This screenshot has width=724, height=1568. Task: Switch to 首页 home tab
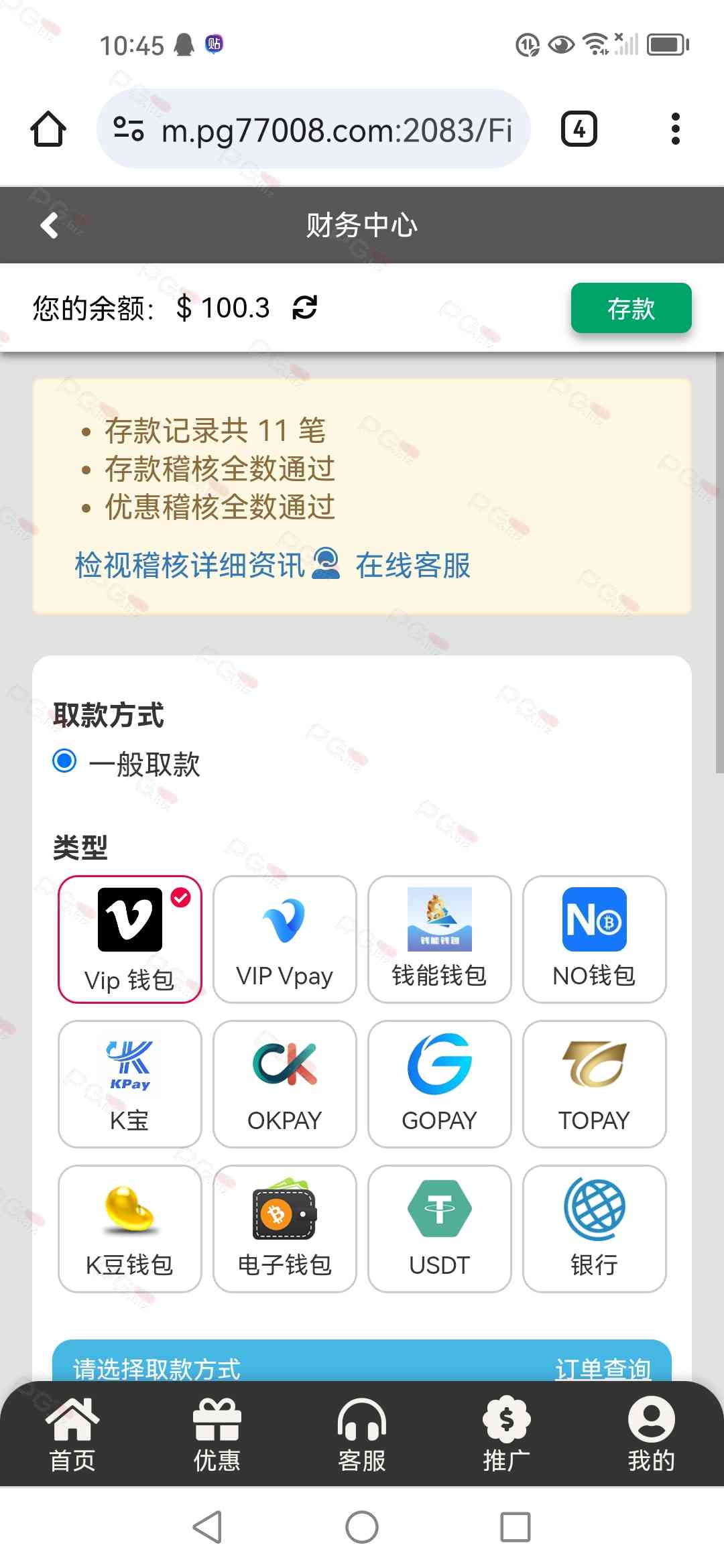point(72,1435)
